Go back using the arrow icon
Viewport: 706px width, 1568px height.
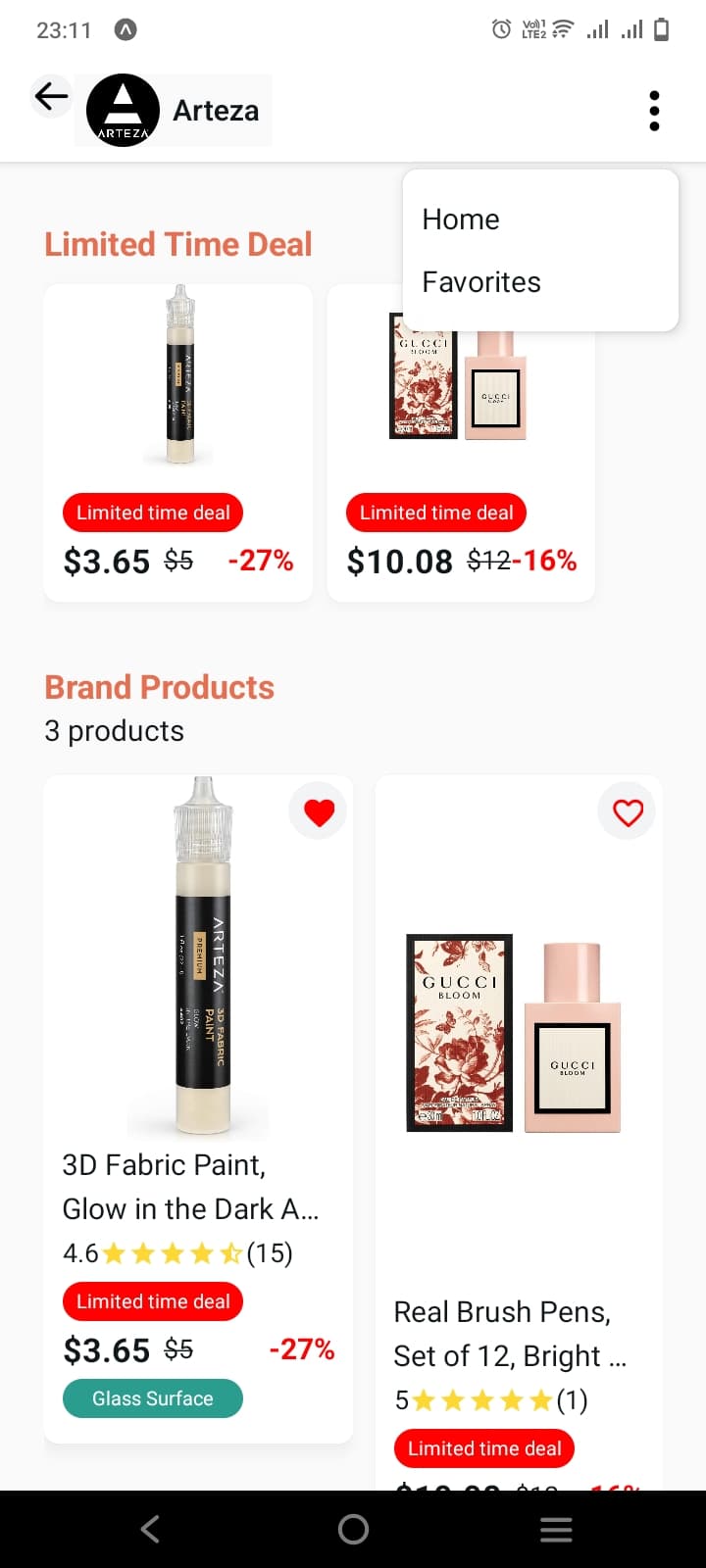click(51, 97)
